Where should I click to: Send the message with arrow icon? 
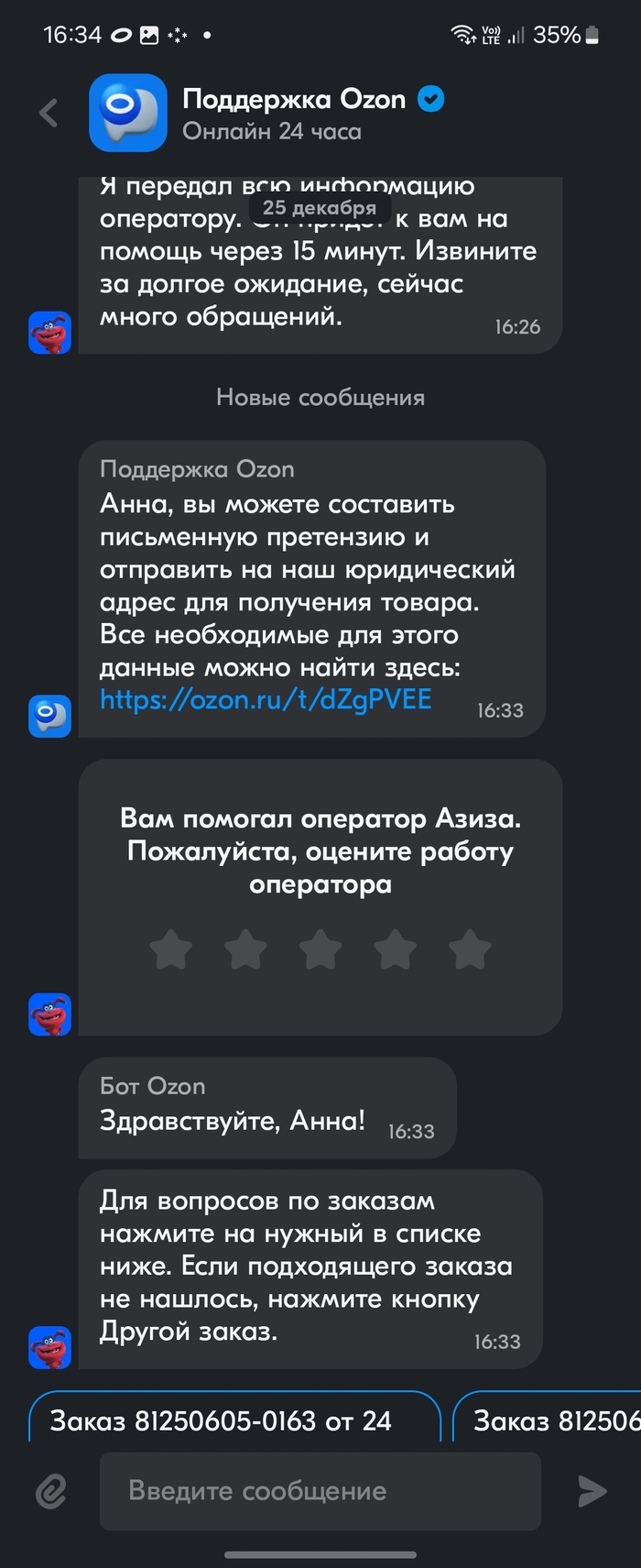(592, 1491)
